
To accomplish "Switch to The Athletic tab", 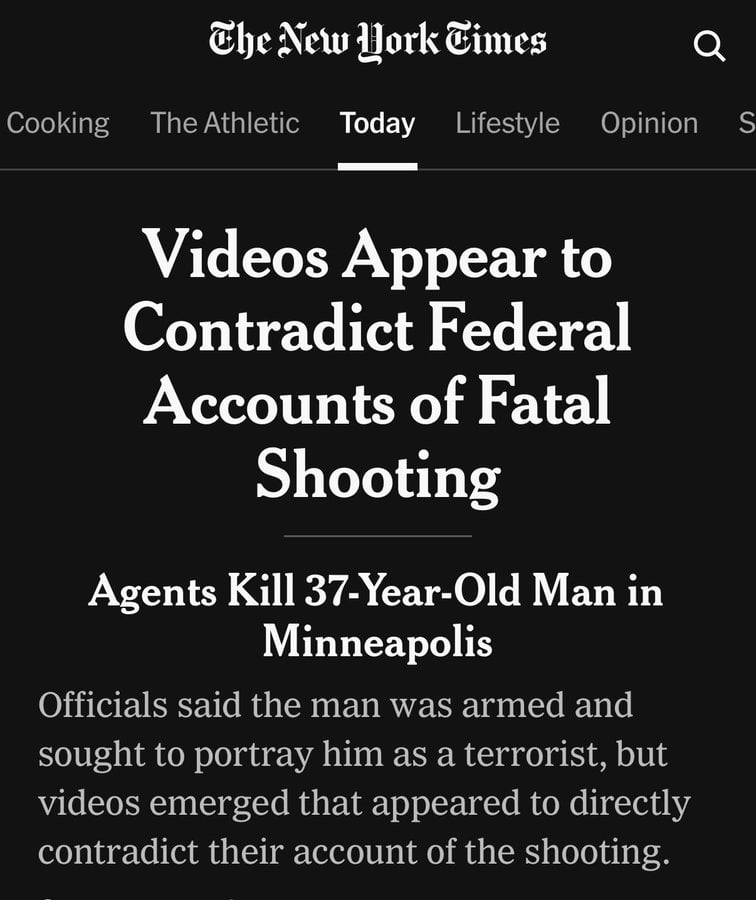I will tap(225, 123).
